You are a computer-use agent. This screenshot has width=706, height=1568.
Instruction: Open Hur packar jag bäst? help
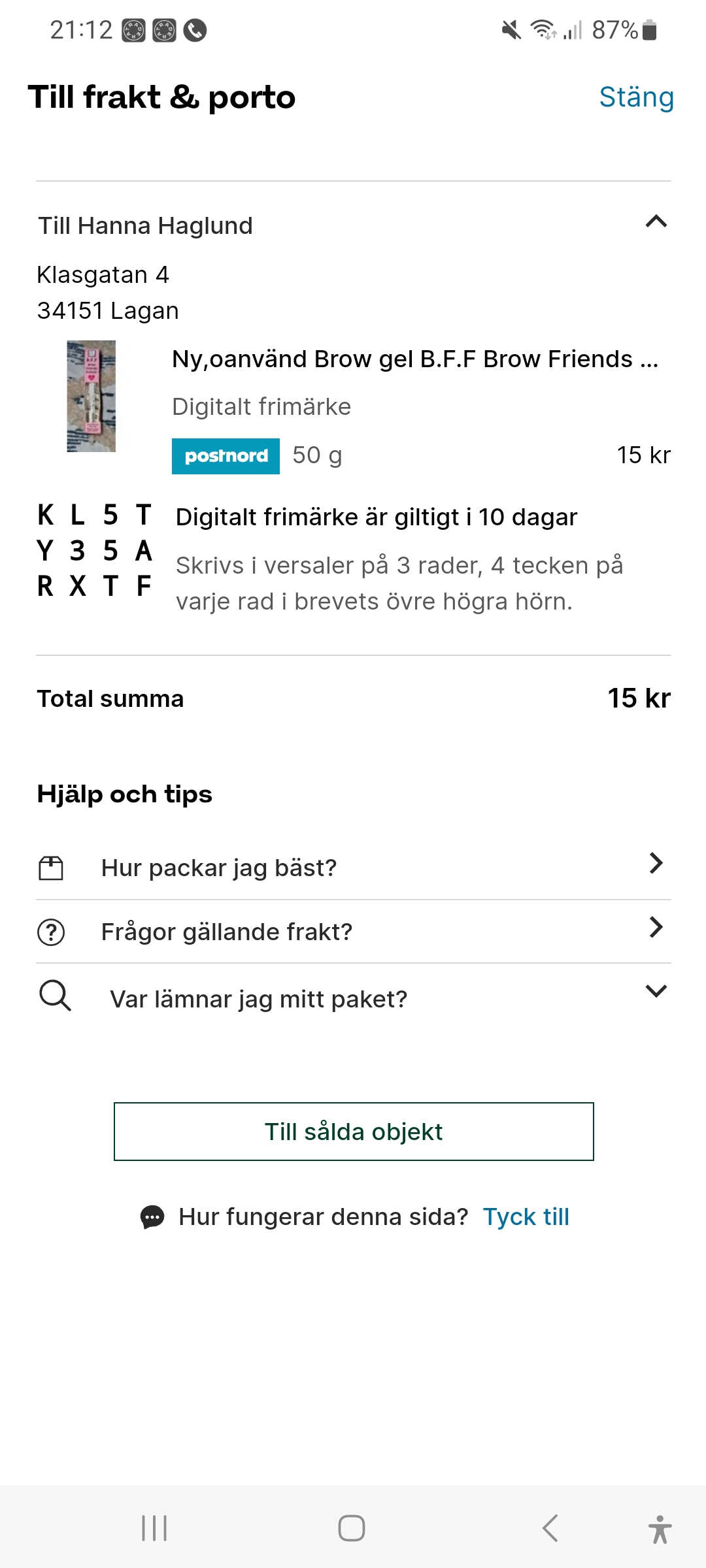click(x=353, y=868)
